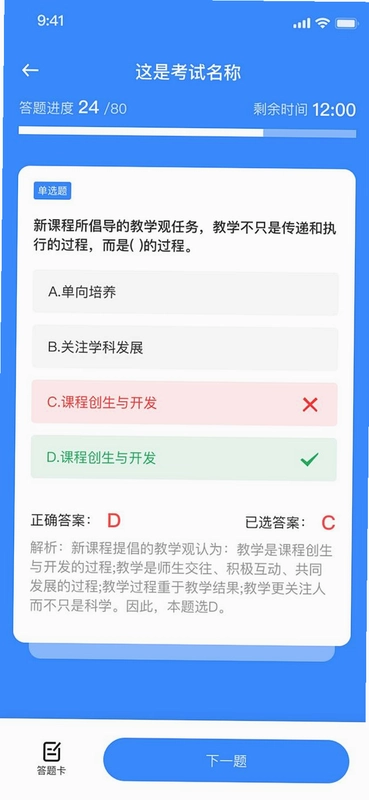Go back using the top-left arrow
This screenshot has width=369, height=800.
coord(30,71)
